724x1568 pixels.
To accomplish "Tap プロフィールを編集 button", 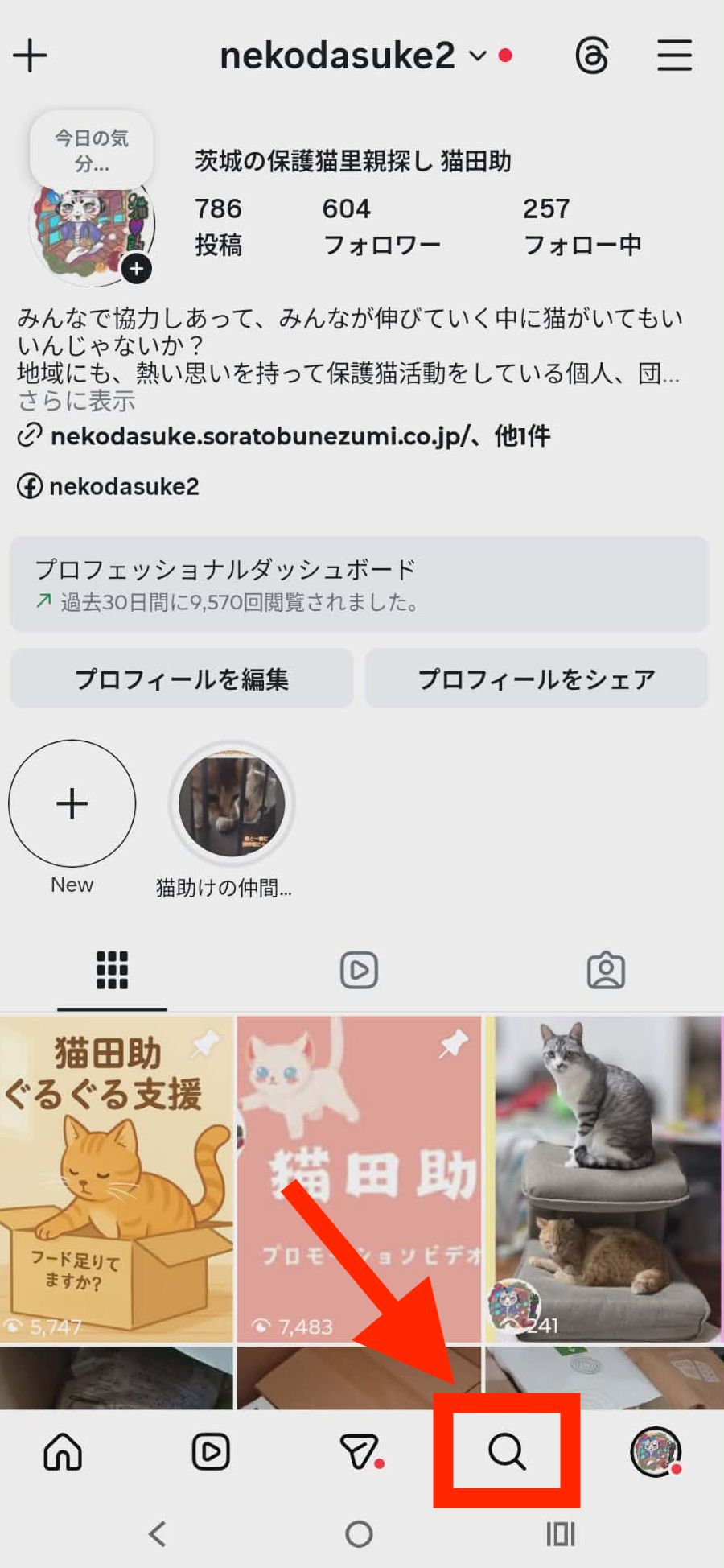I will tap(182, 679).
